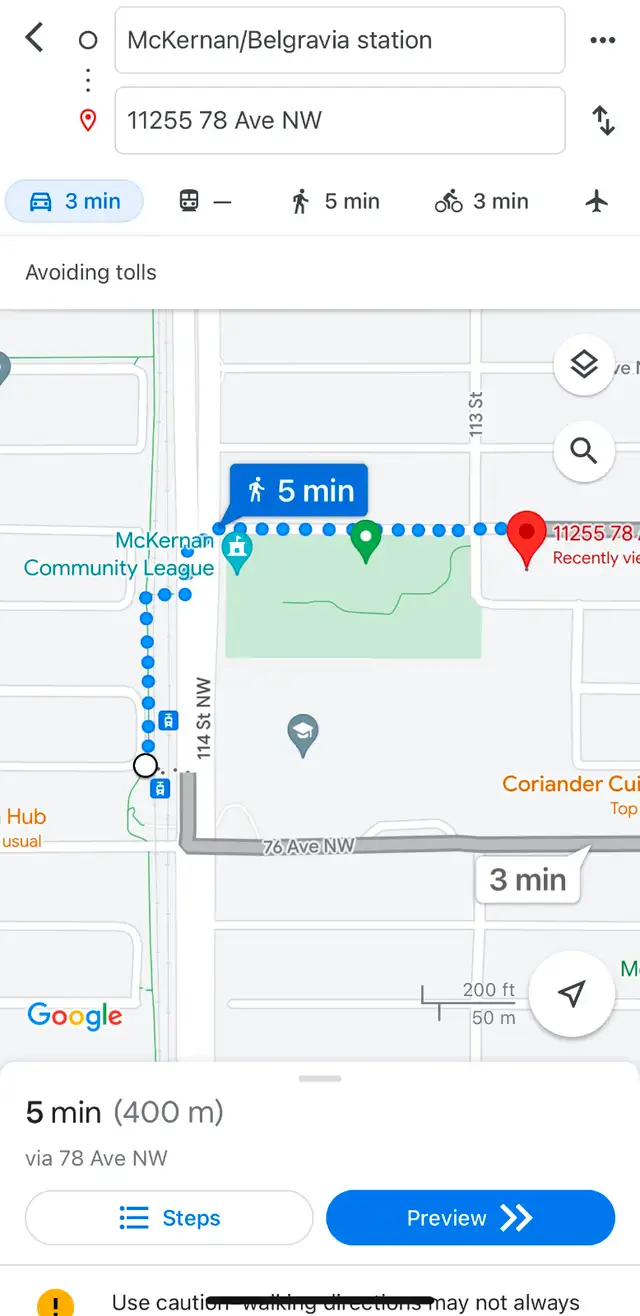Image resolution: width=640 pixels, height=1316 pixels.
Task: Choose the alternate 3 min route label
Action: (x=528, y=879)
